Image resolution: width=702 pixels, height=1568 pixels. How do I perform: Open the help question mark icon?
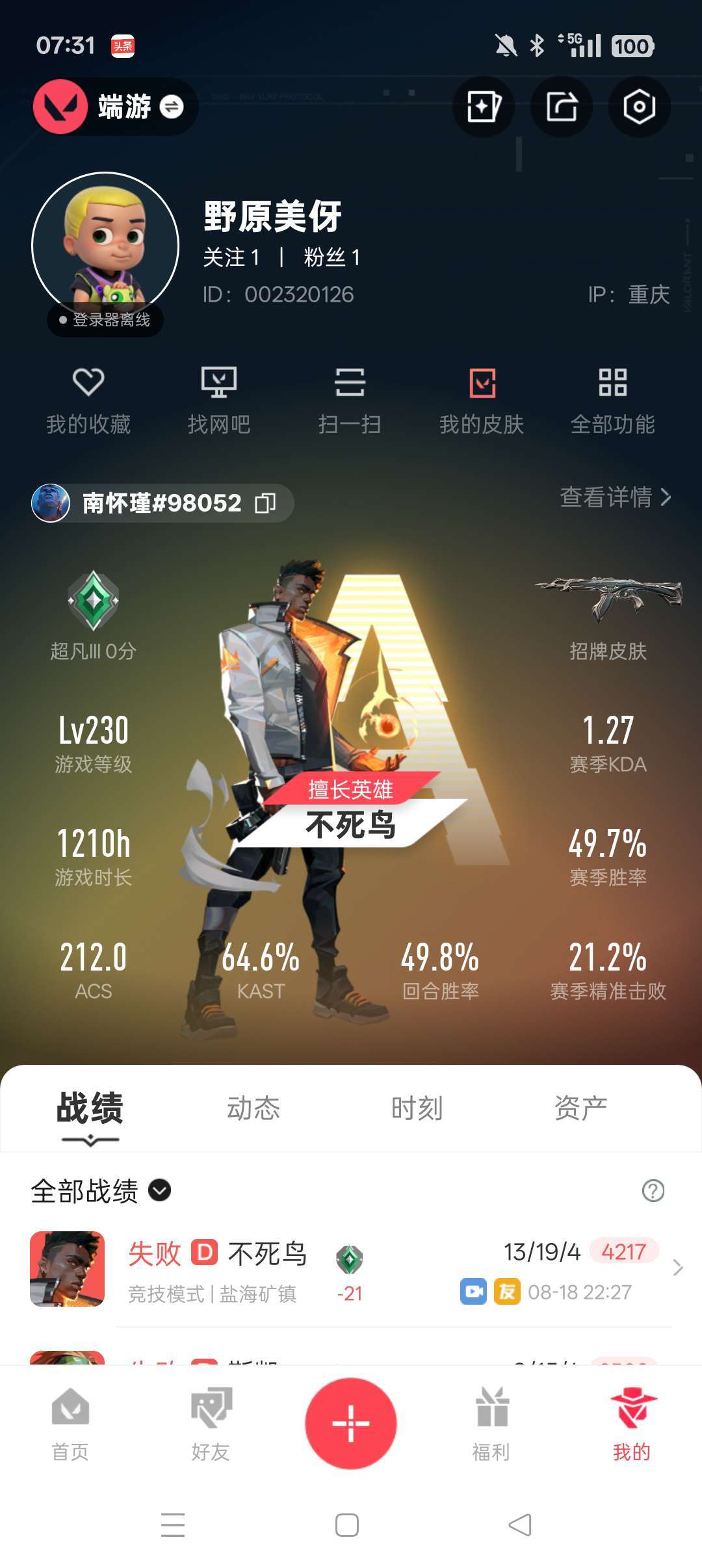coord(653,1191)
